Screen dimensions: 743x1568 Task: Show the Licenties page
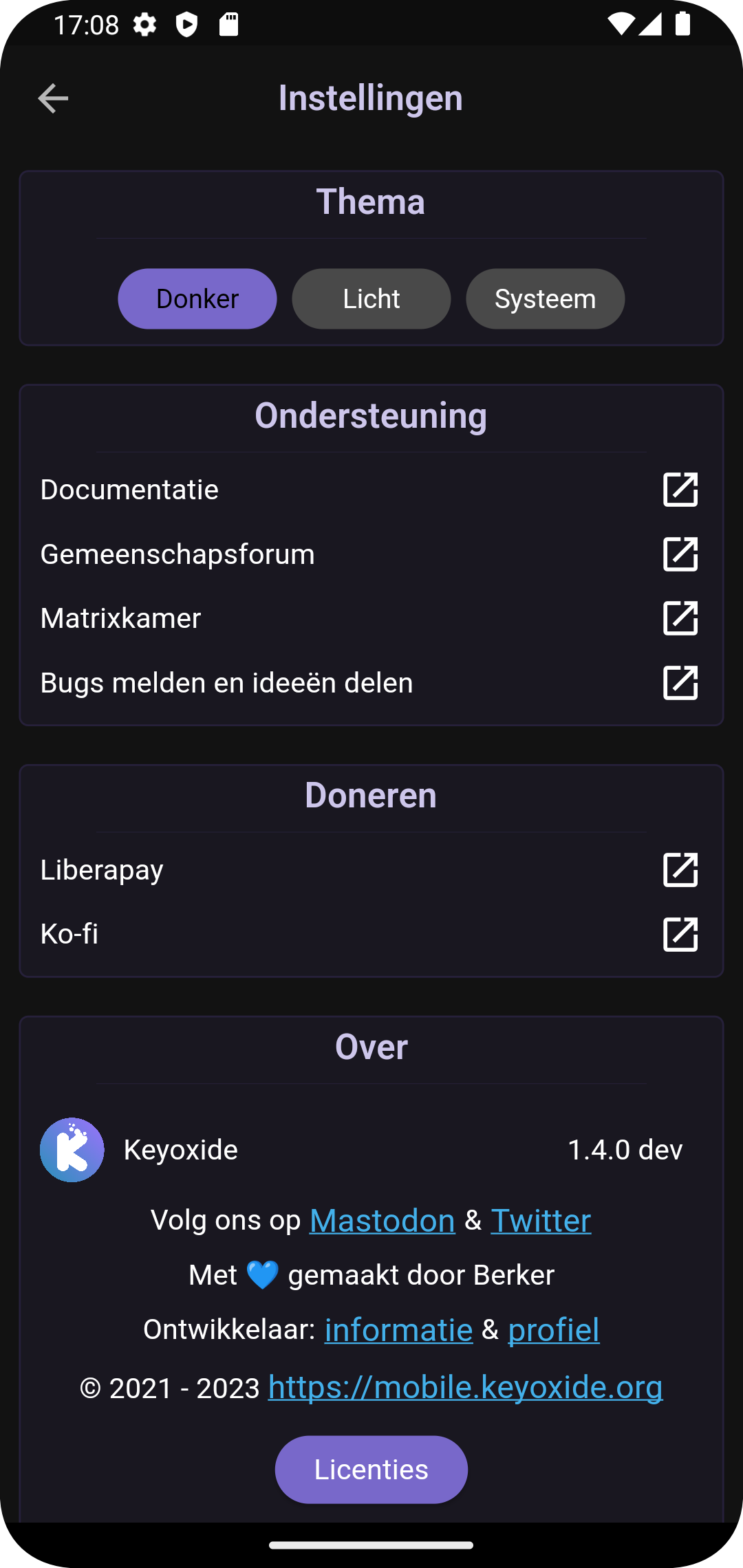371,1470
